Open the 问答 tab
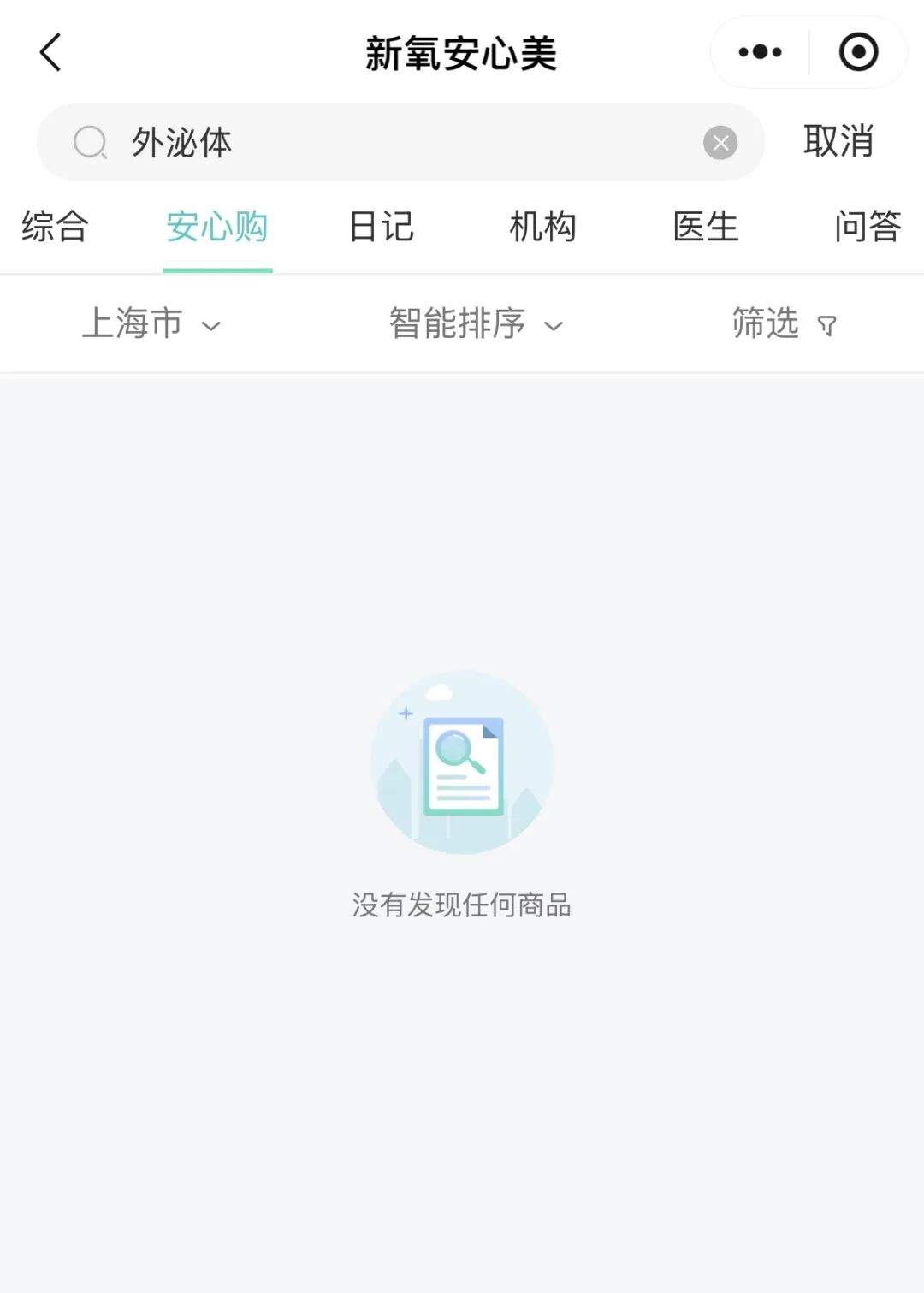 click(x=868, y=227)
